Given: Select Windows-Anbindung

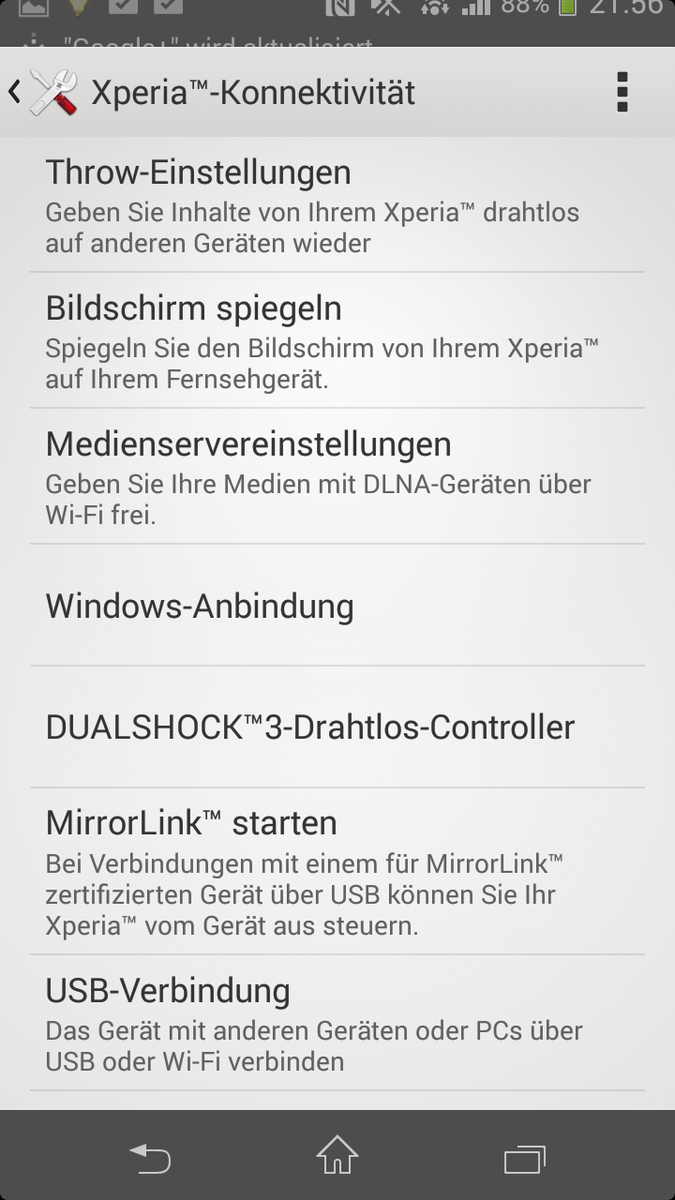Looking at the screenshot, I should tap(337, 606).
